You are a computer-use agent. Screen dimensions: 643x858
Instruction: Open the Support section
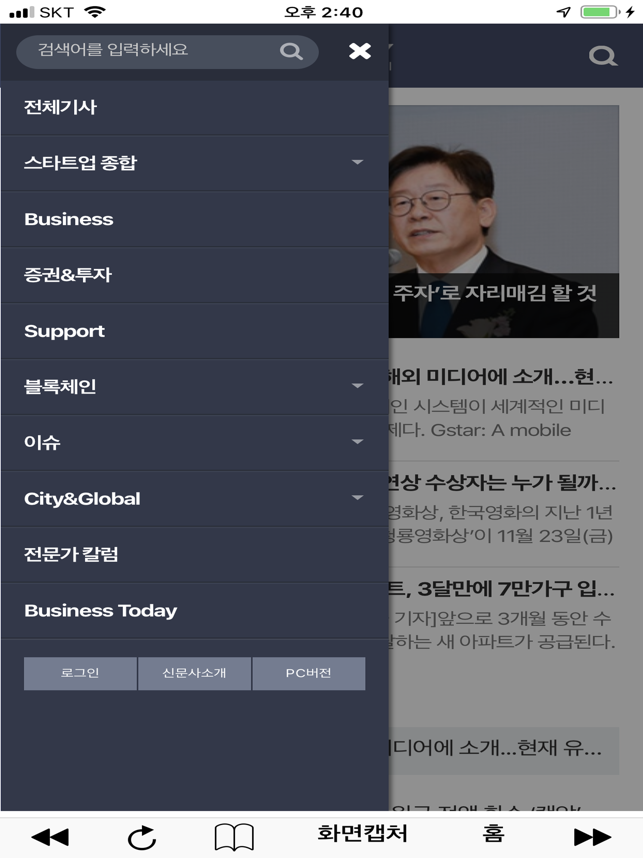[x=65, y=331]
